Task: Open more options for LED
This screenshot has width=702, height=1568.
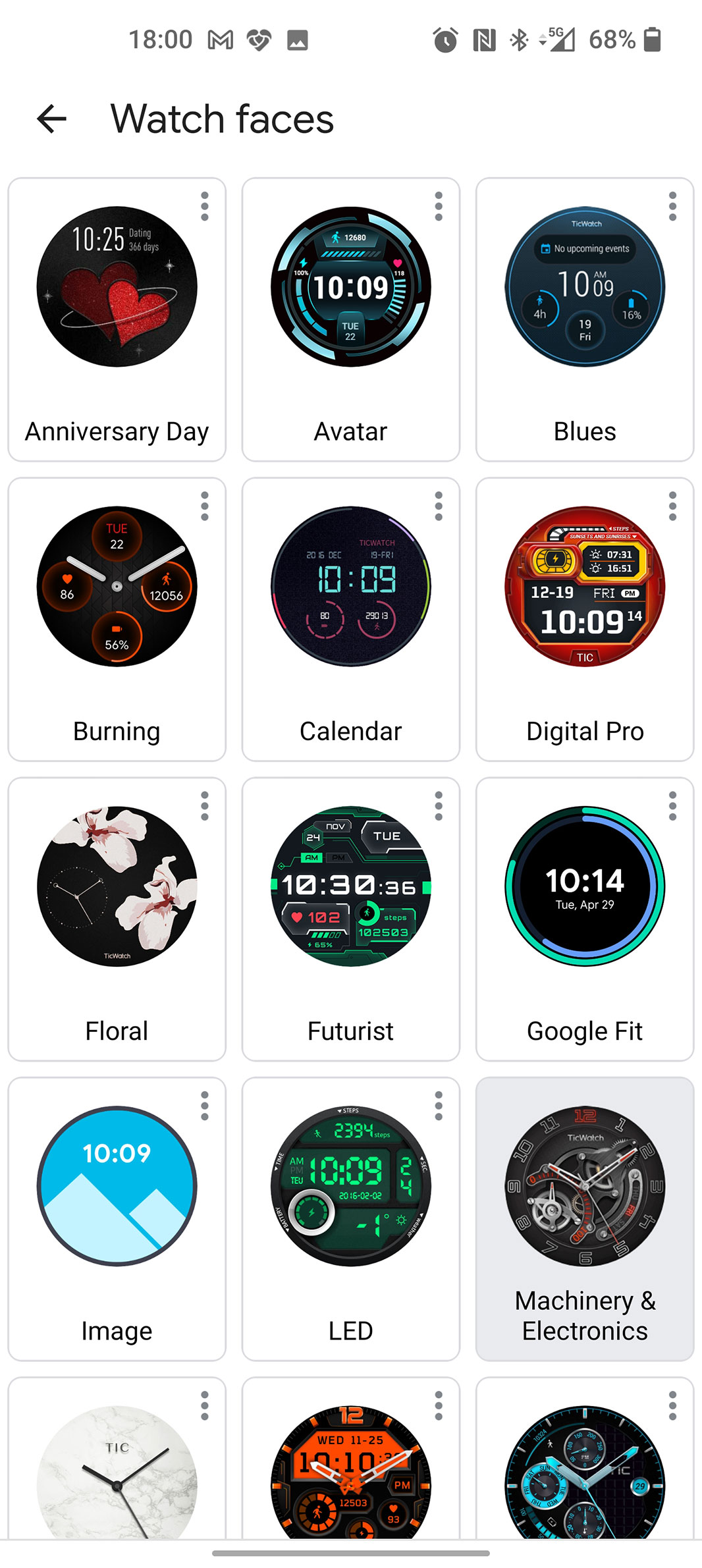Action: tap(439, 1106)
